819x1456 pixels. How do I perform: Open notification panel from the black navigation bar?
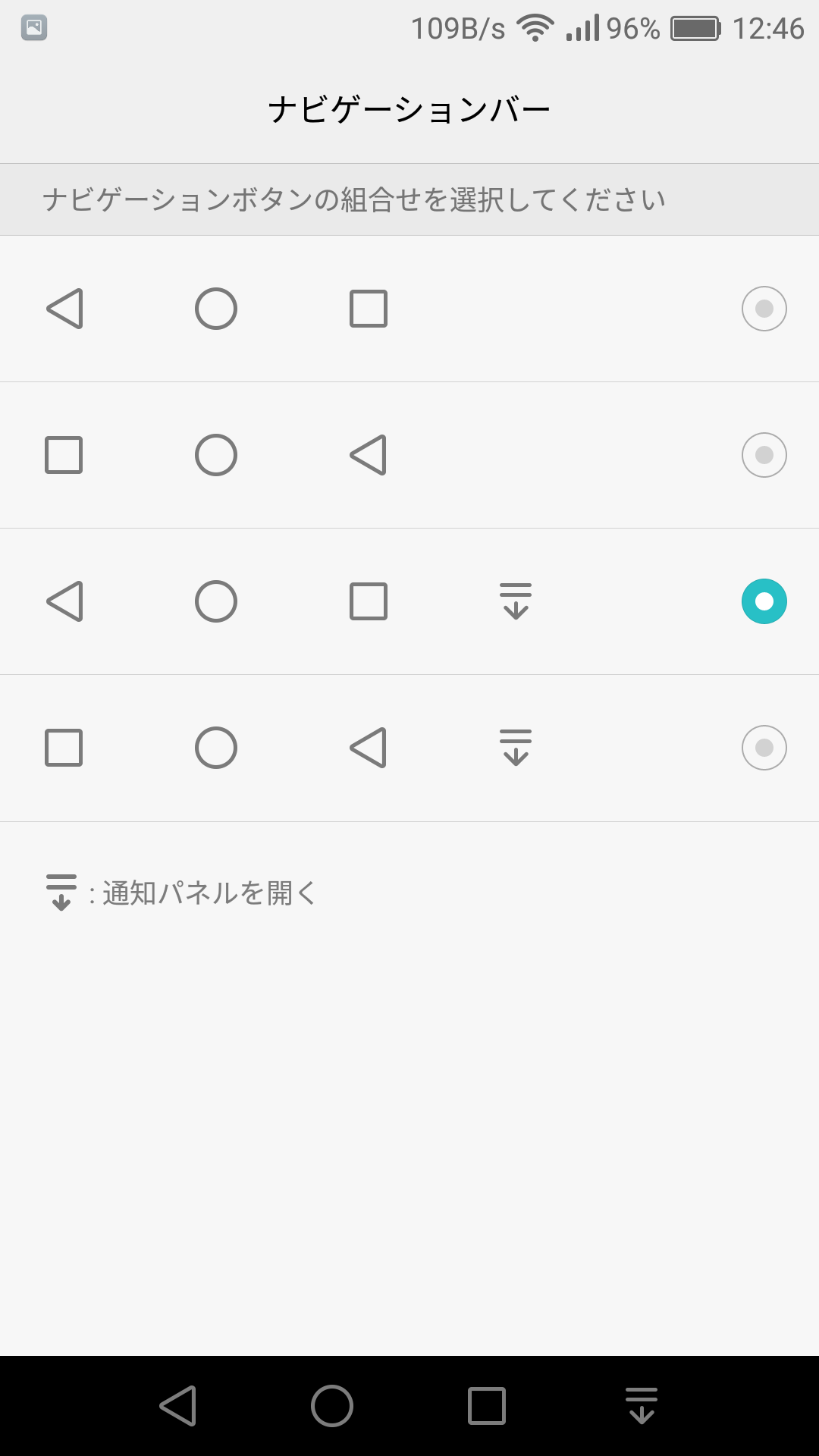tap(642, 1406)
